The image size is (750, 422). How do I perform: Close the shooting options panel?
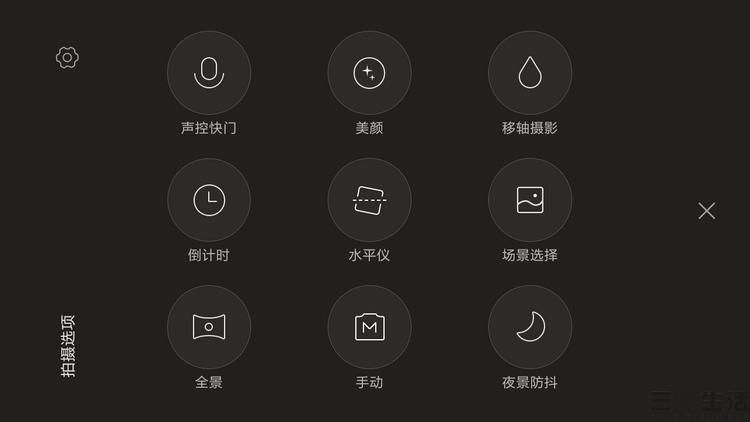(x=707, y=211)
